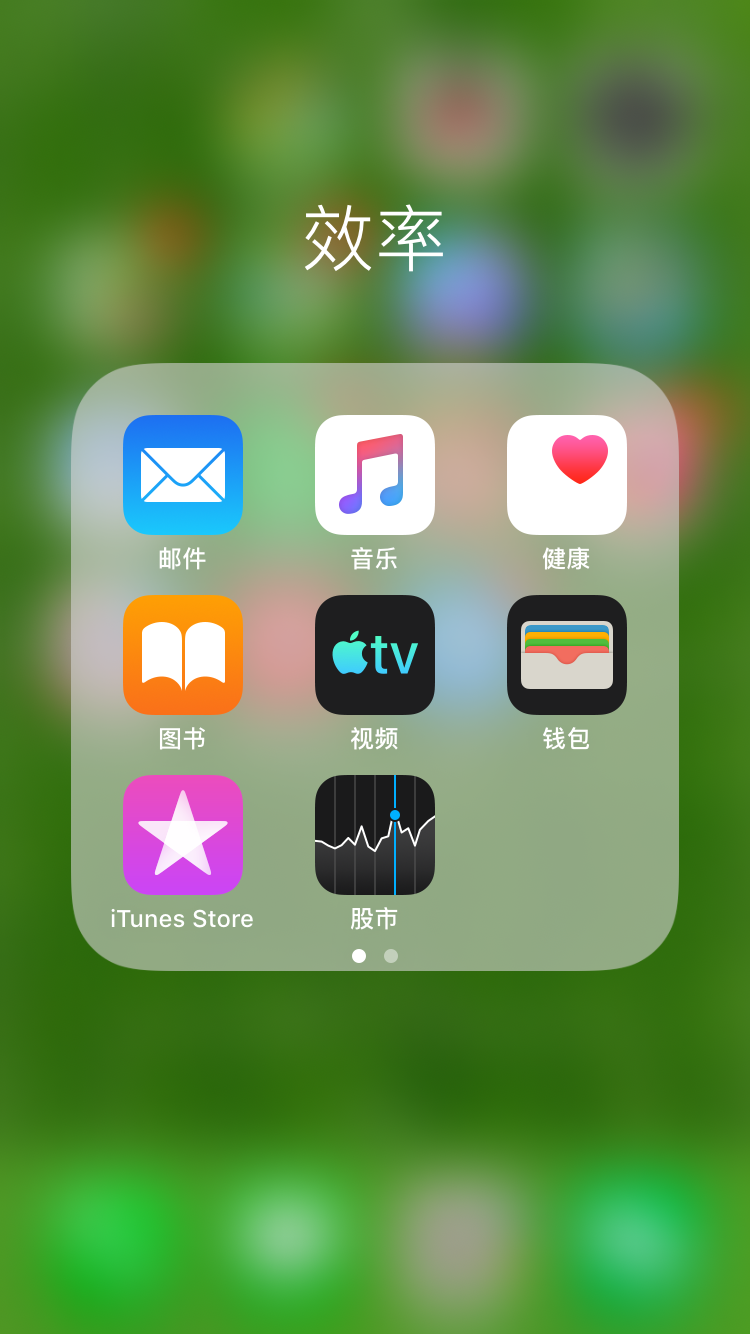Open the 健康 (Health) app

pos(567,475)
